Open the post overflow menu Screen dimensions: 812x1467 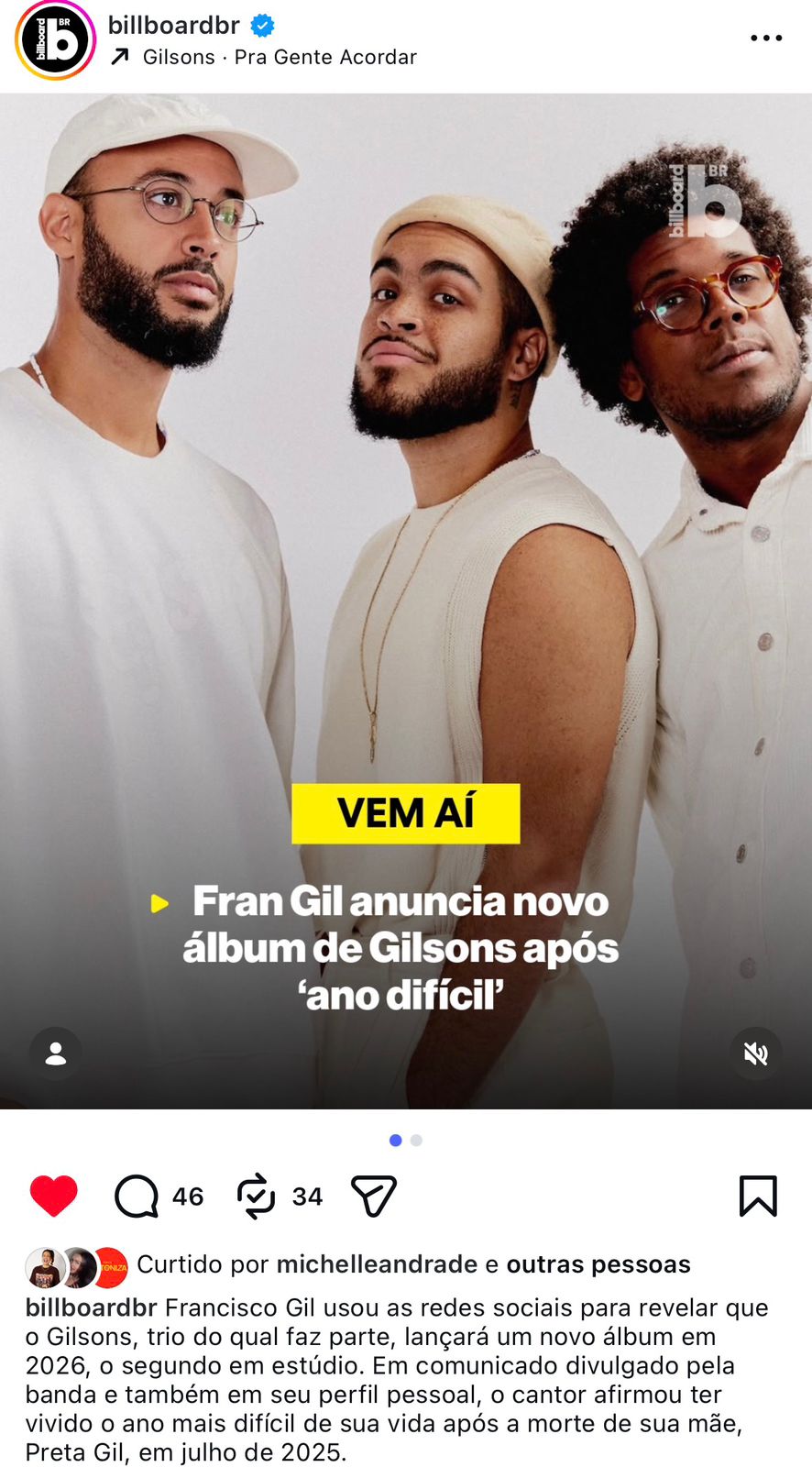click(x=765, y=39)
